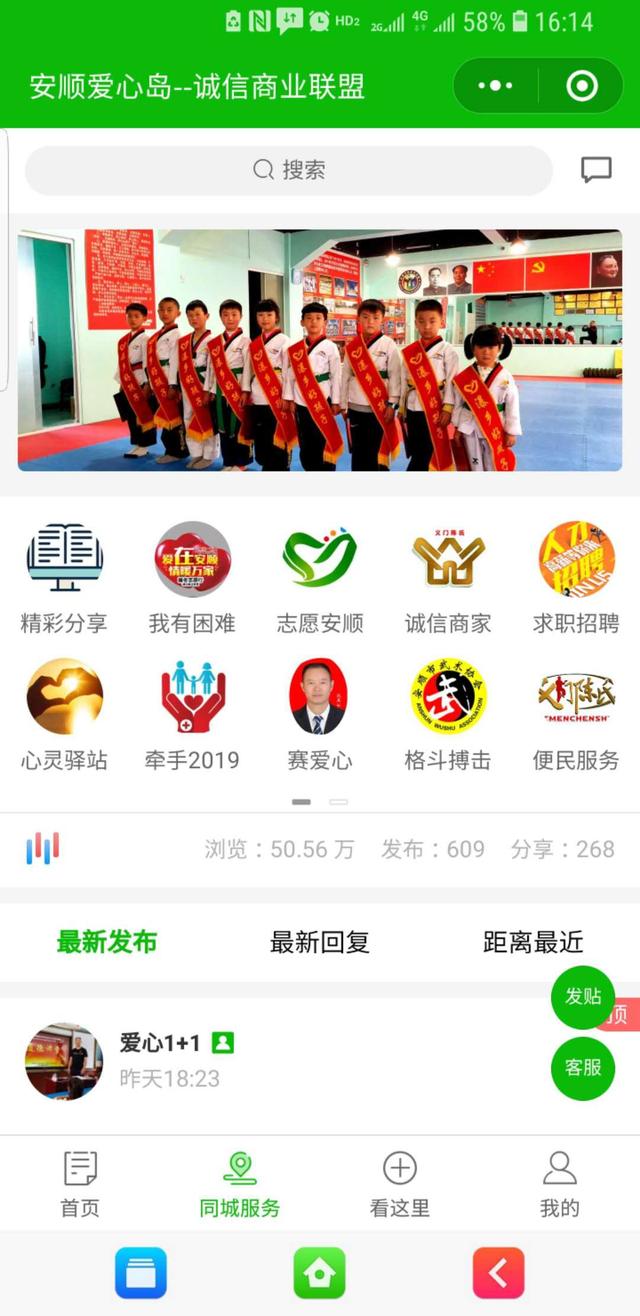
Task: Open 便民服务 category
Action: point(576,714)
